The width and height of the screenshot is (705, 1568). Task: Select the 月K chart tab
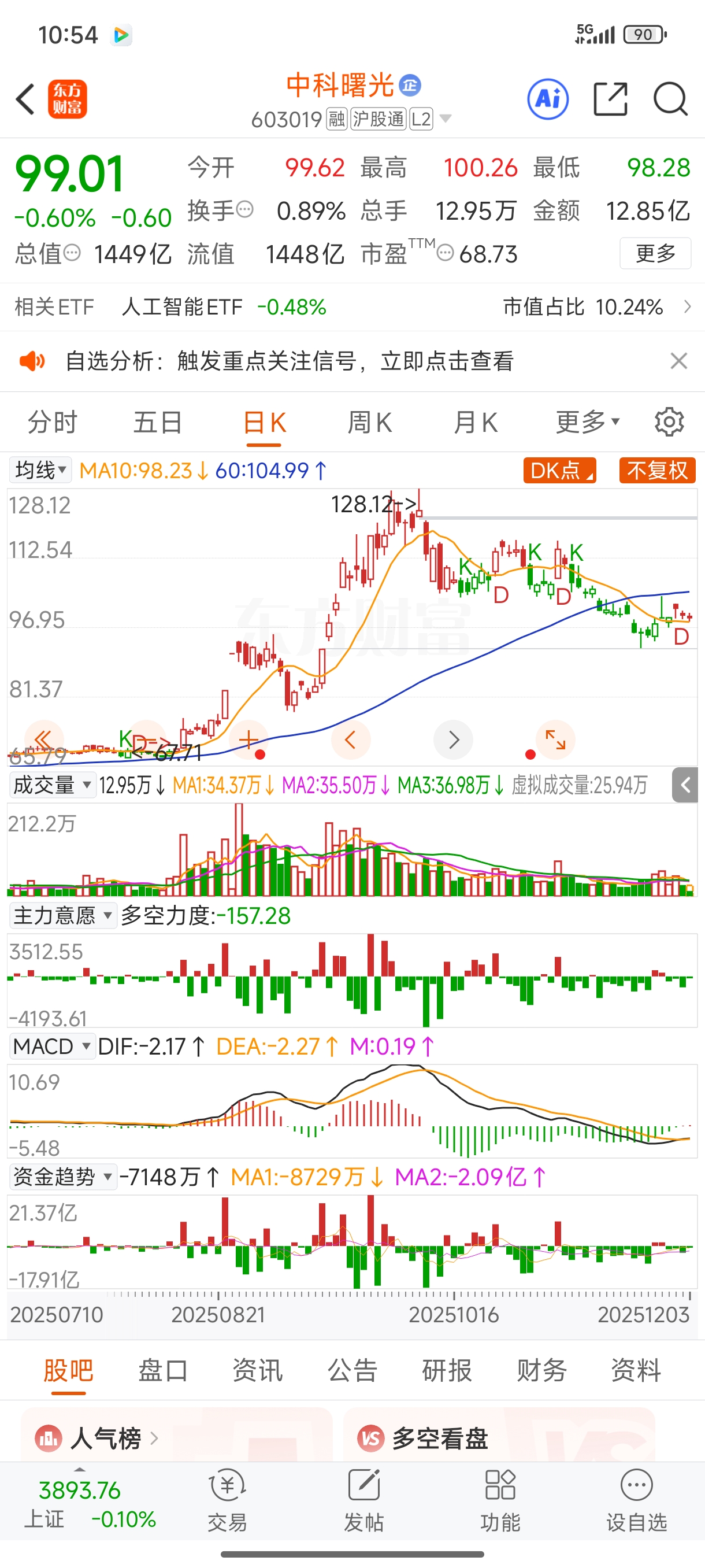[475, 422]
